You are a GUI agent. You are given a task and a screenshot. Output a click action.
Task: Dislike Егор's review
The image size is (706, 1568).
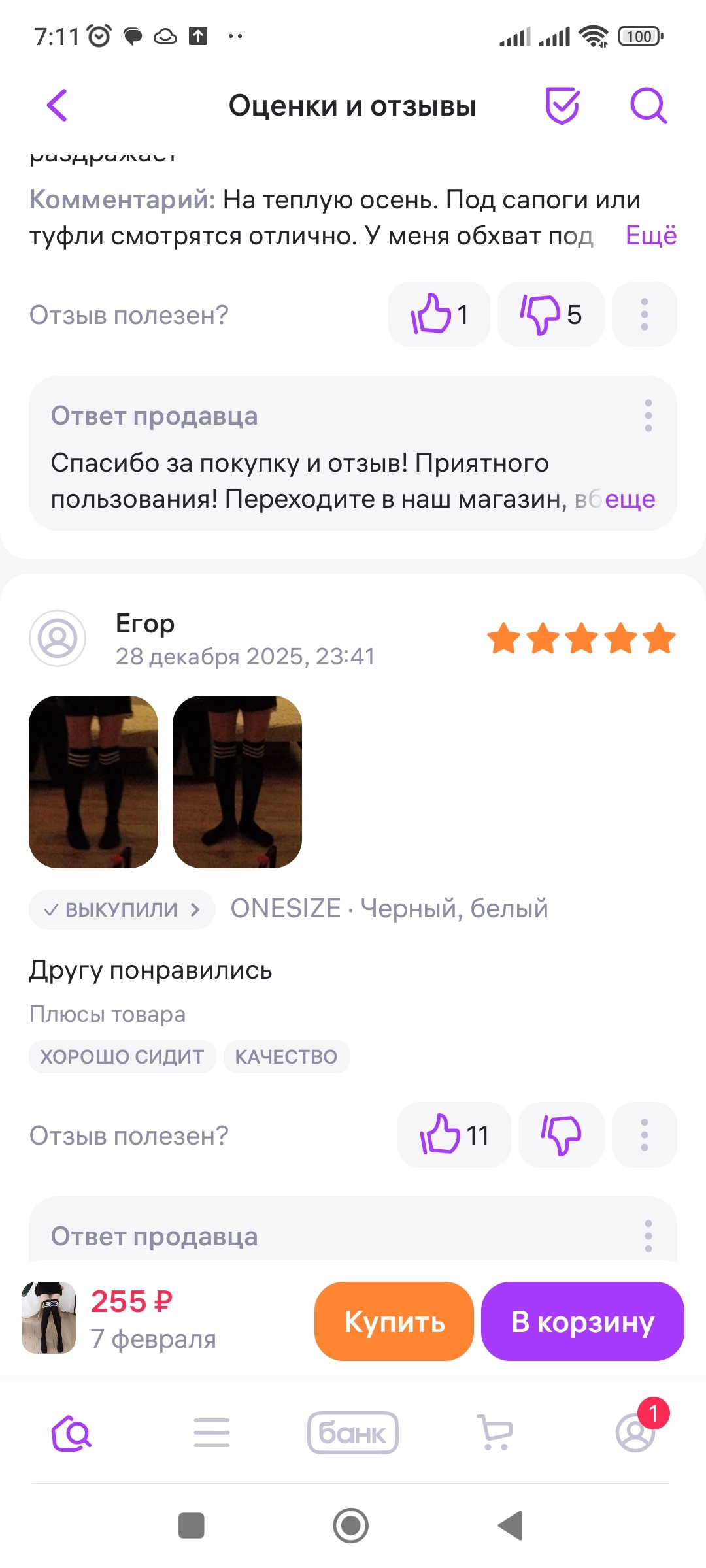coord(561,1135)
